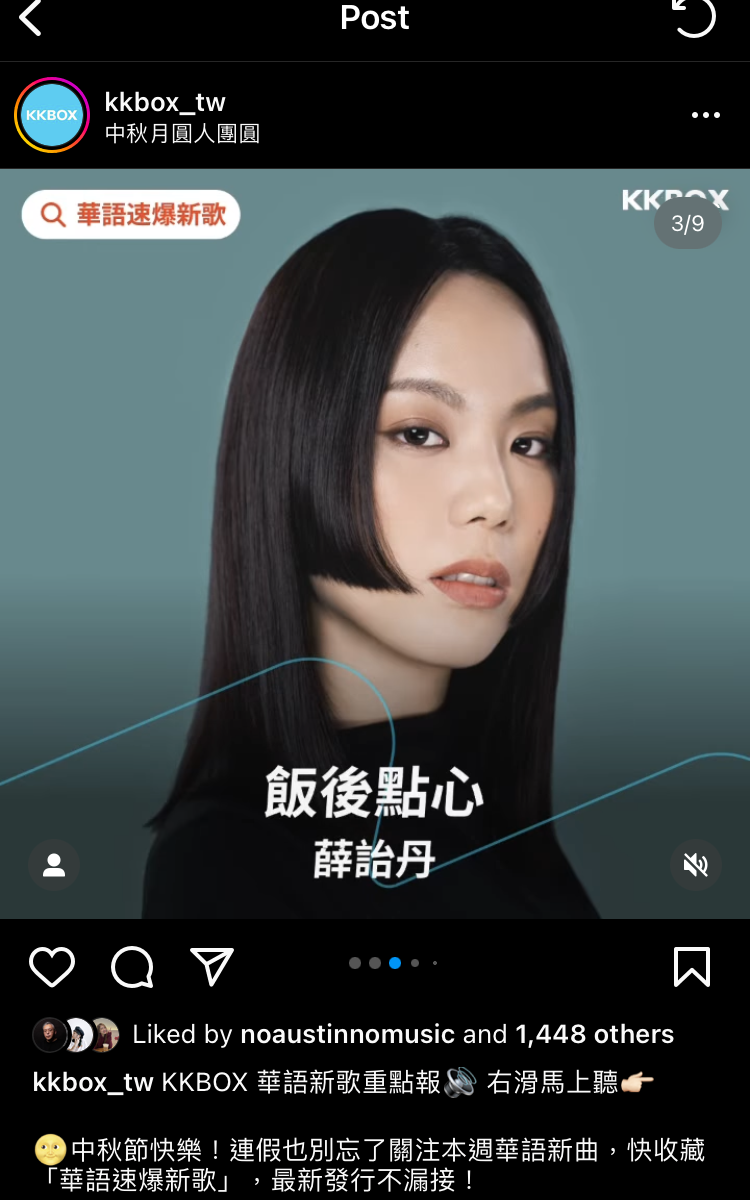Open the kkbox_tw profile picture story
Viewport: 750px width, 1200px height.
click(x=52, y=115)
